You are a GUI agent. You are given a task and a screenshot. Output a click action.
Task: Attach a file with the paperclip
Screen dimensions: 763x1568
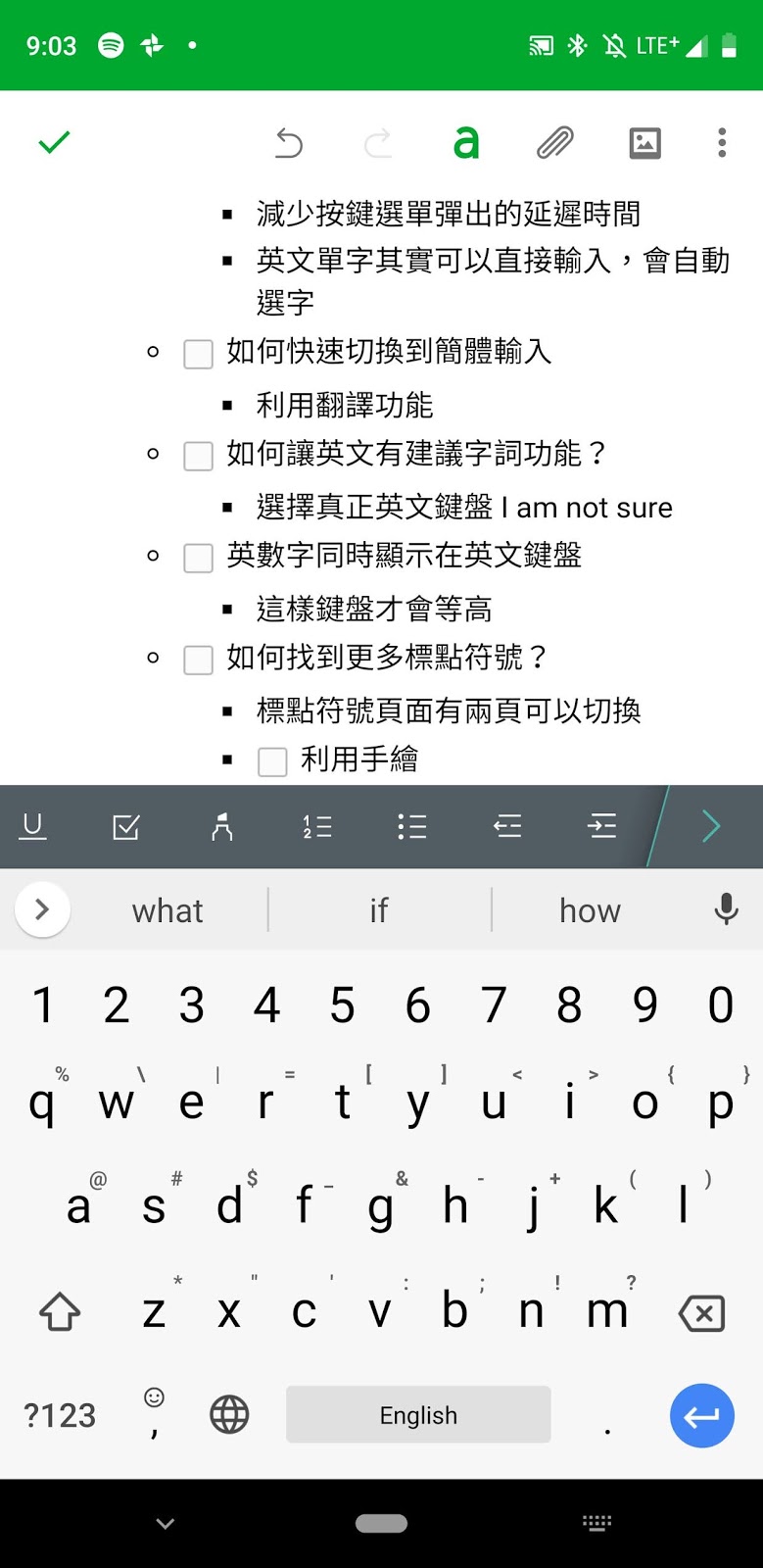[554, 143]
